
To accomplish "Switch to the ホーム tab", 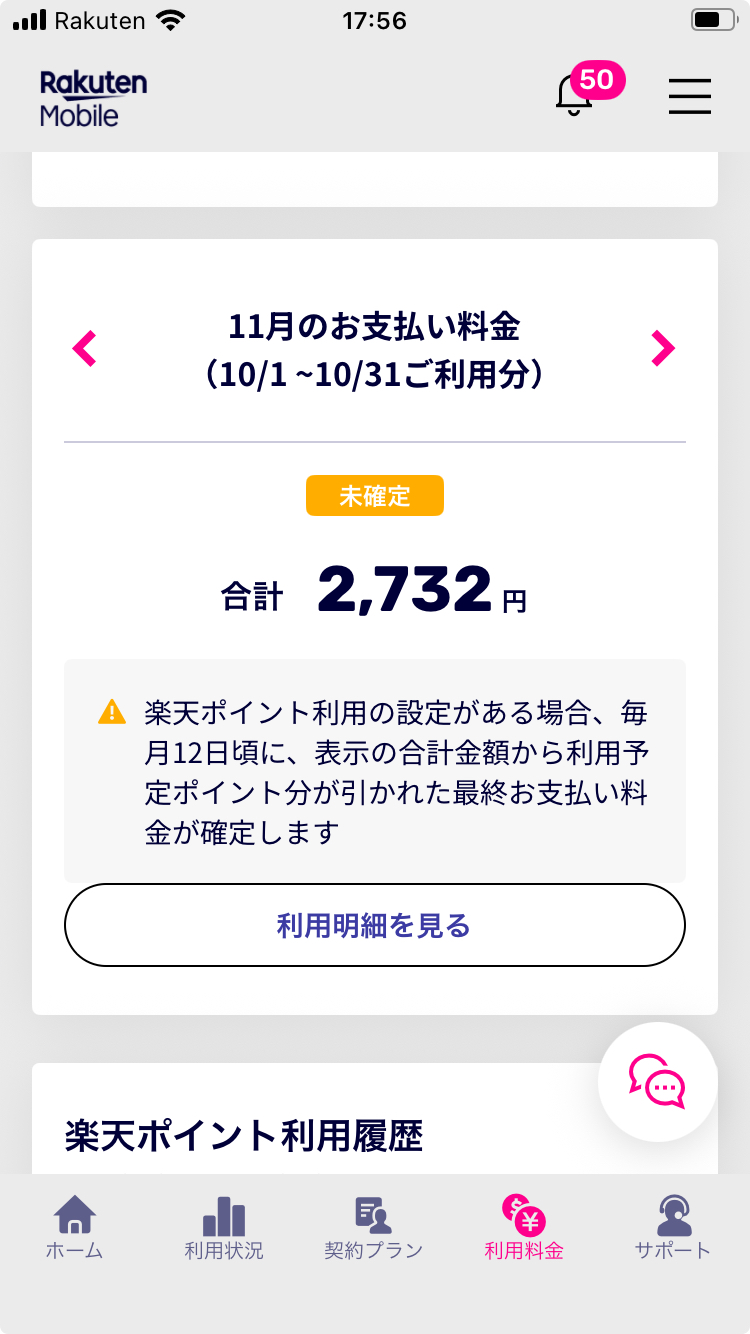I will click(x=75, y=1227).
